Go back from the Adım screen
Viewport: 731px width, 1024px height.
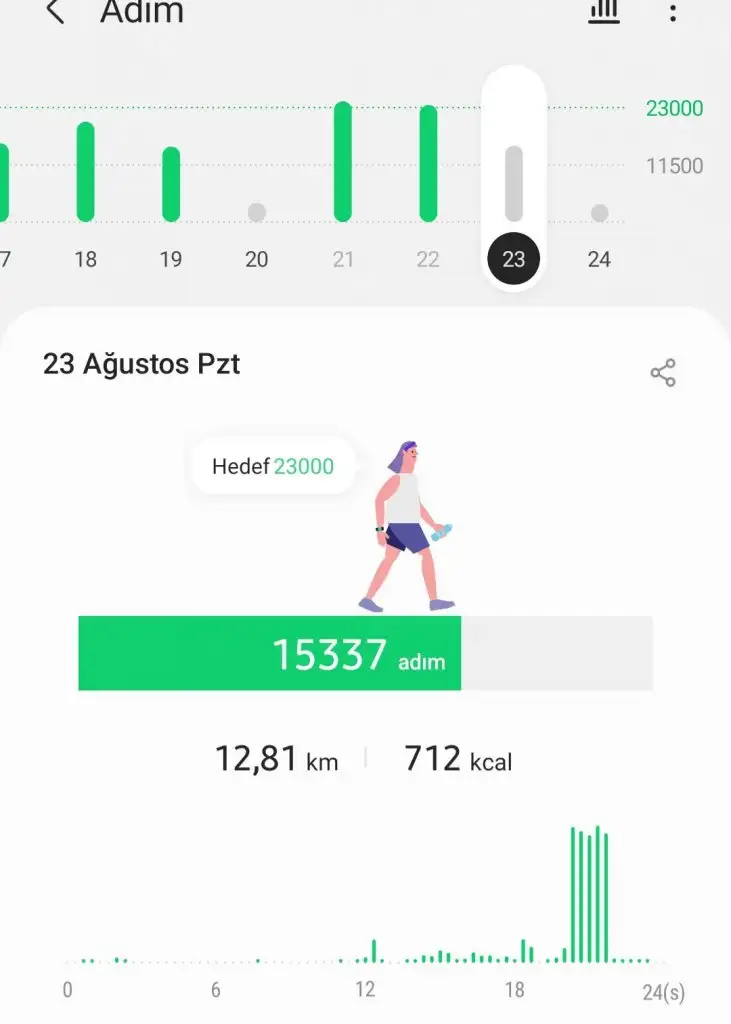pyautogui.click(x=56, y=13)
